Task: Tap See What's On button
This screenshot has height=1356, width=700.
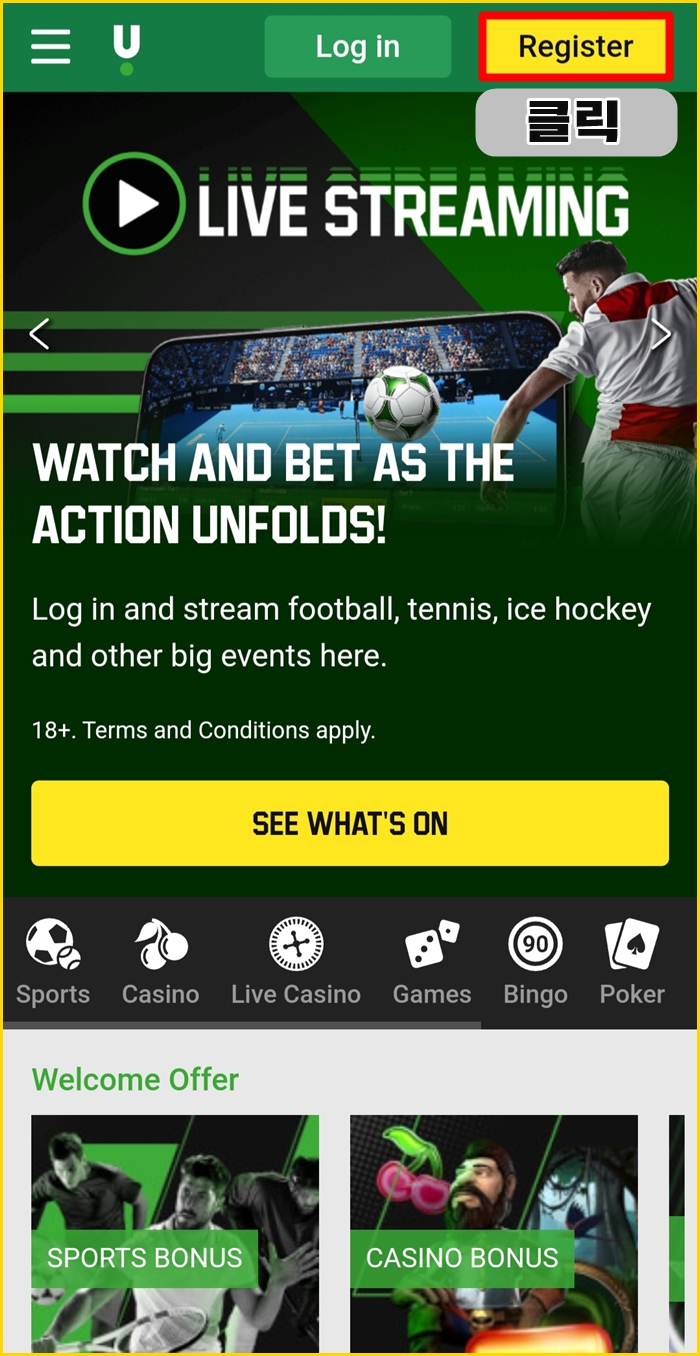Action: click(350, 823)
